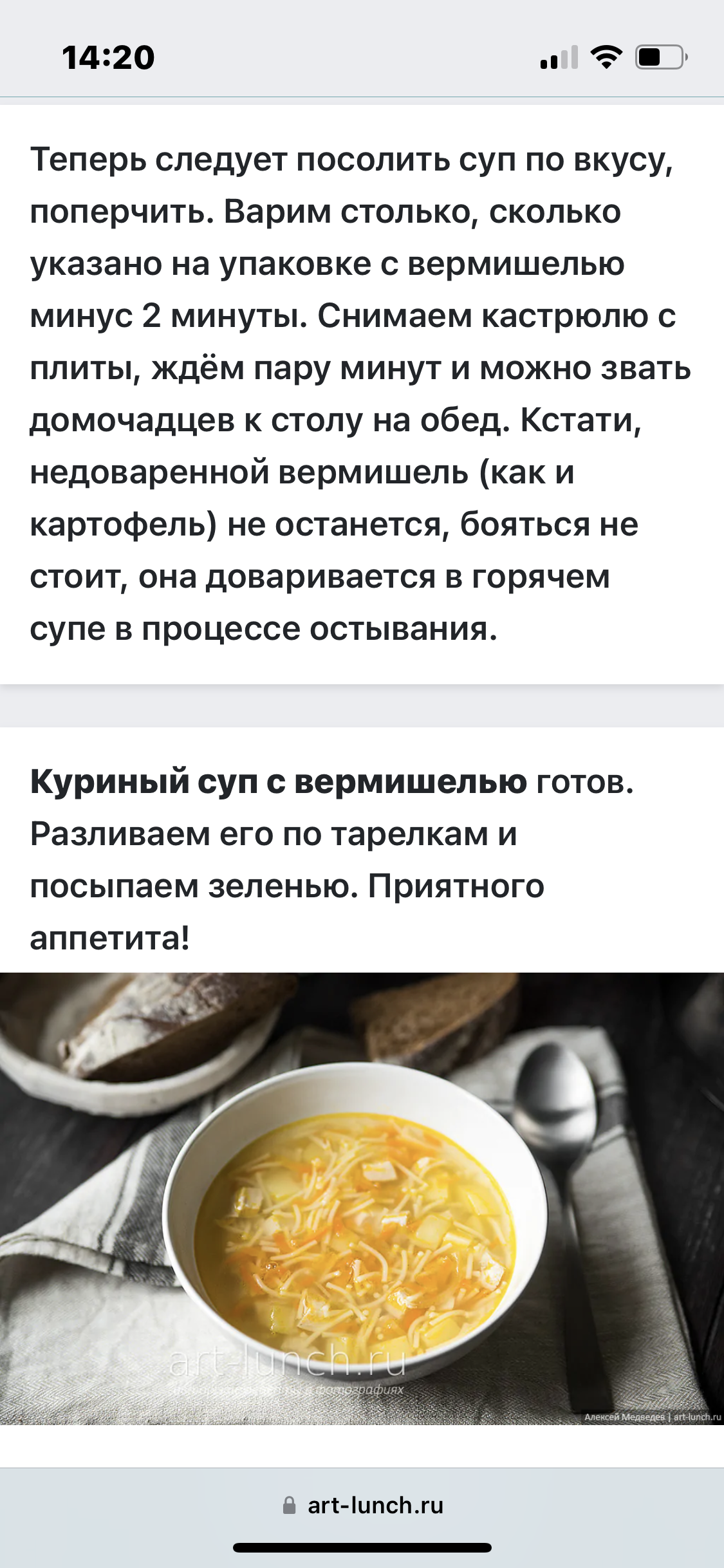This screenshot has height=1568, width=724.
Task: Tap the art-lunch.ru address bar
Action: (362, 1506)
